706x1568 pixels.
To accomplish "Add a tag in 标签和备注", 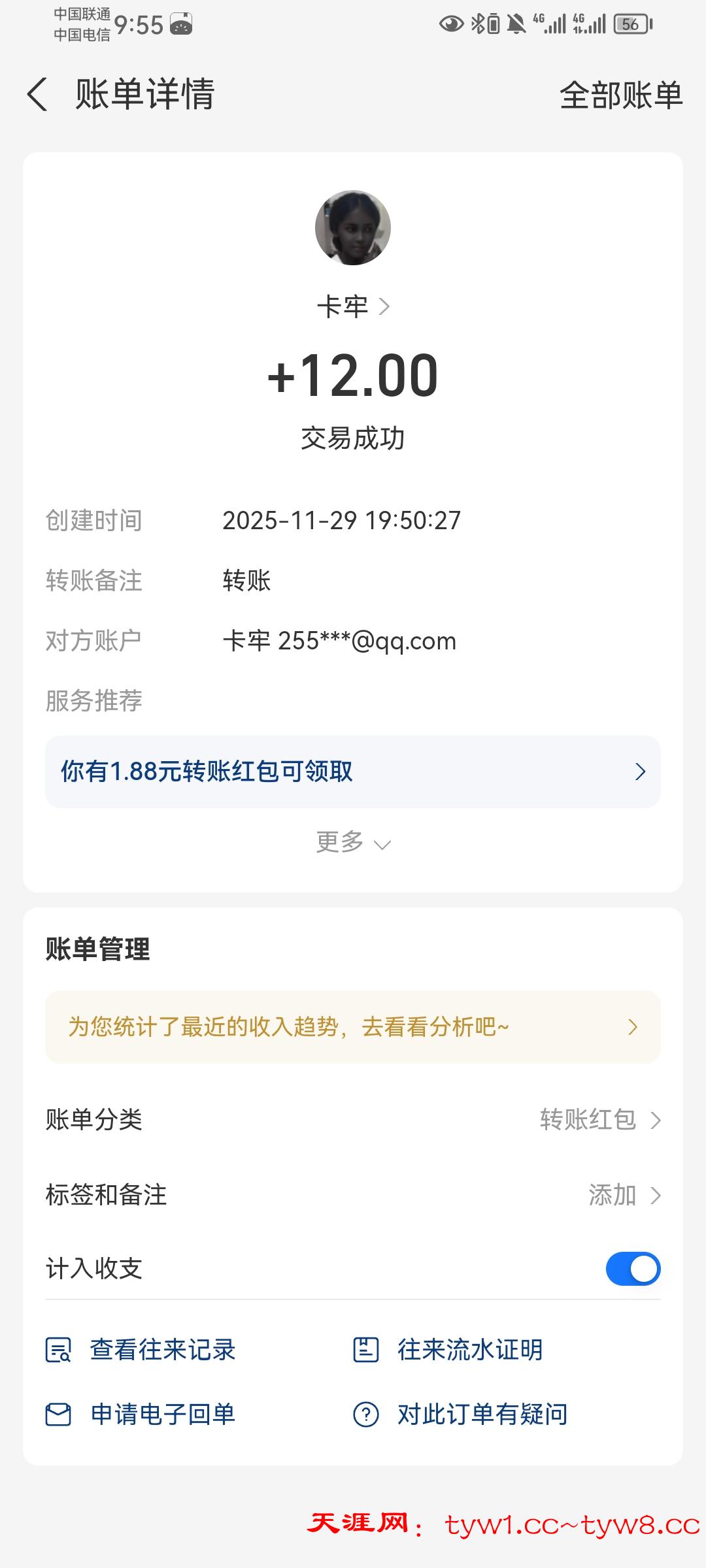I will [624, 1196].
